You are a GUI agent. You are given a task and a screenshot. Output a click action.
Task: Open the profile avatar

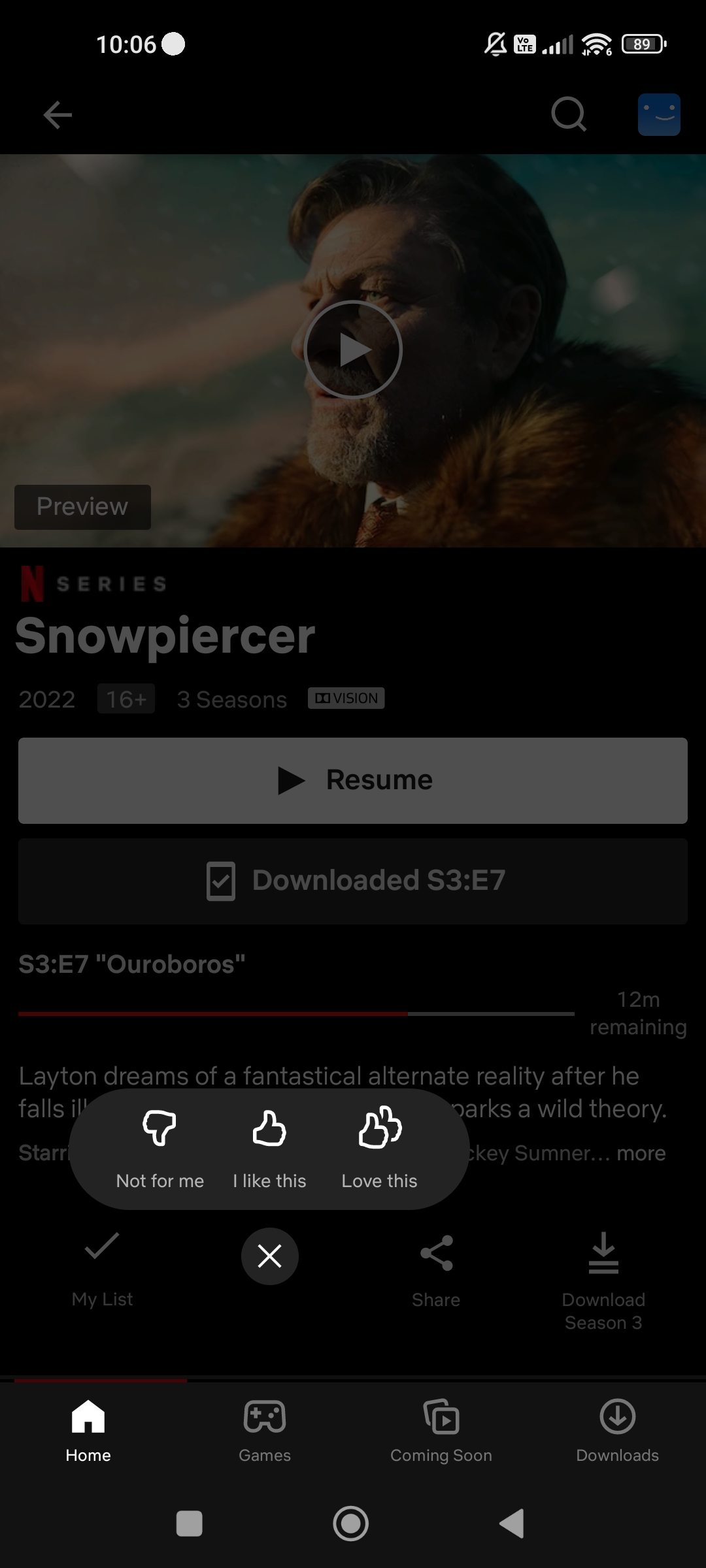[x=659, y=115]
